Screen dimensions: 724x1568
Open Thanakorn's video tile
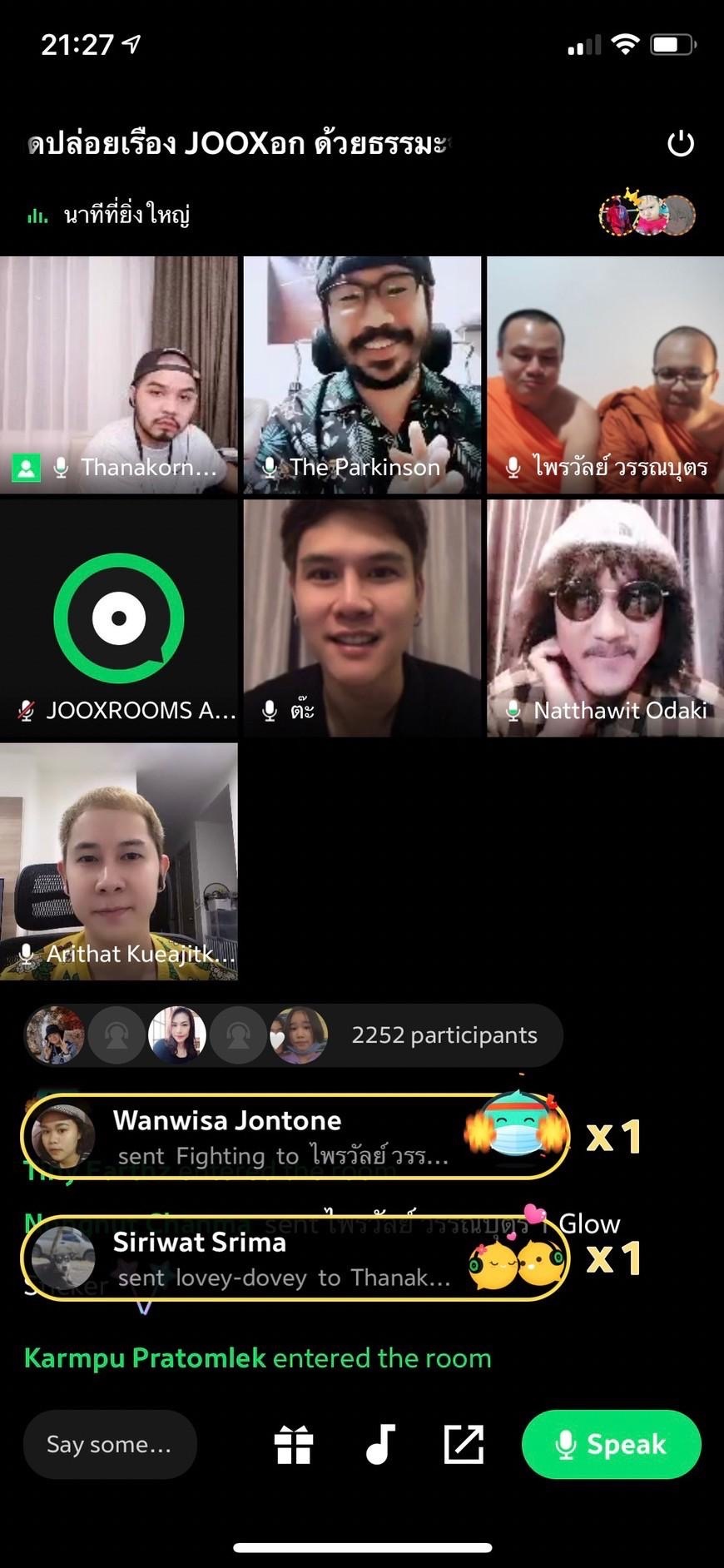pos(119,375)
